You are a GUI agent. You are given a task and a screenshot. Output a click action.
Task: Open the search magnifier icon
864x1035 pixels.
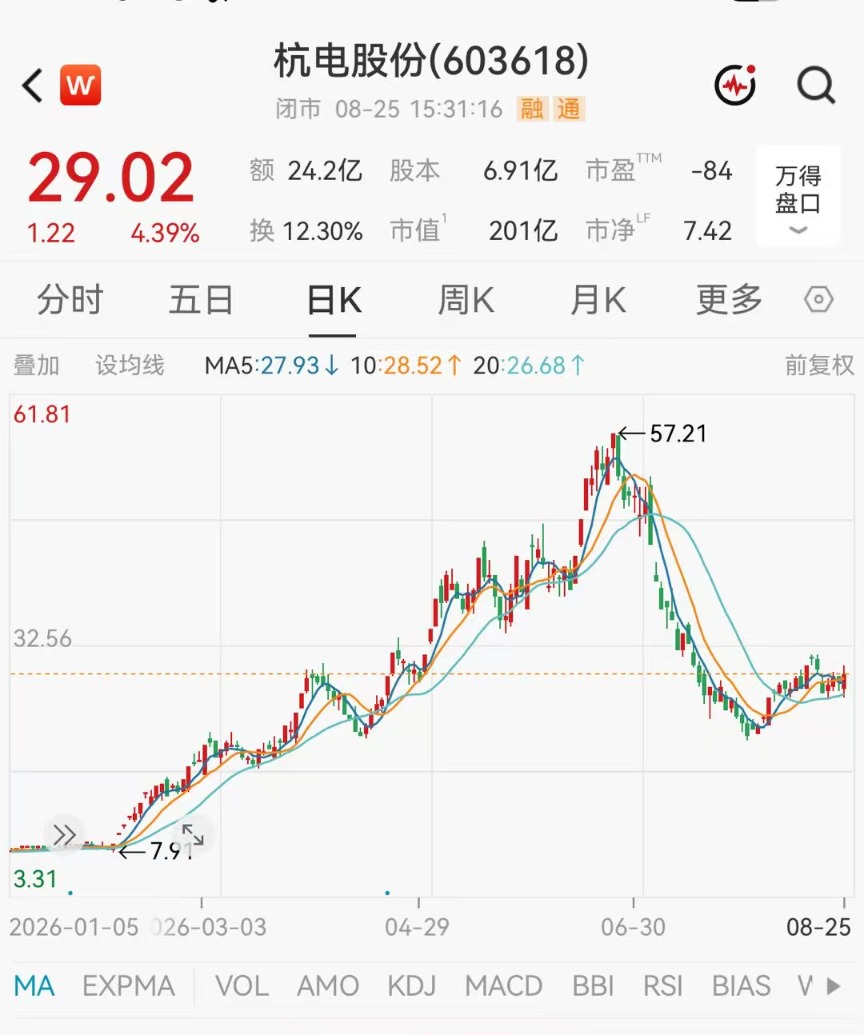coord(816,85)
